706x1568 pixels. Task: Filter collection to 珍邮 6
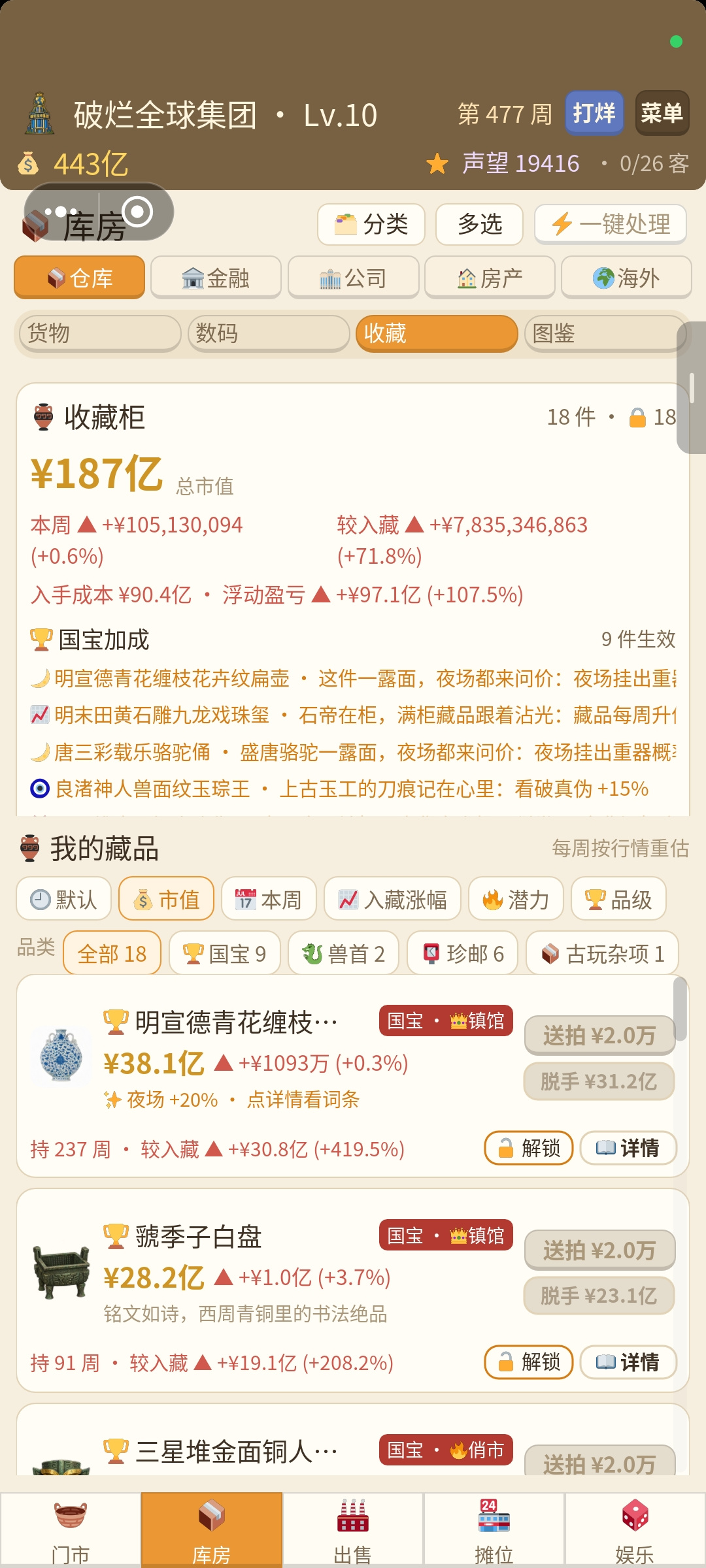click(x=462, y=953)
